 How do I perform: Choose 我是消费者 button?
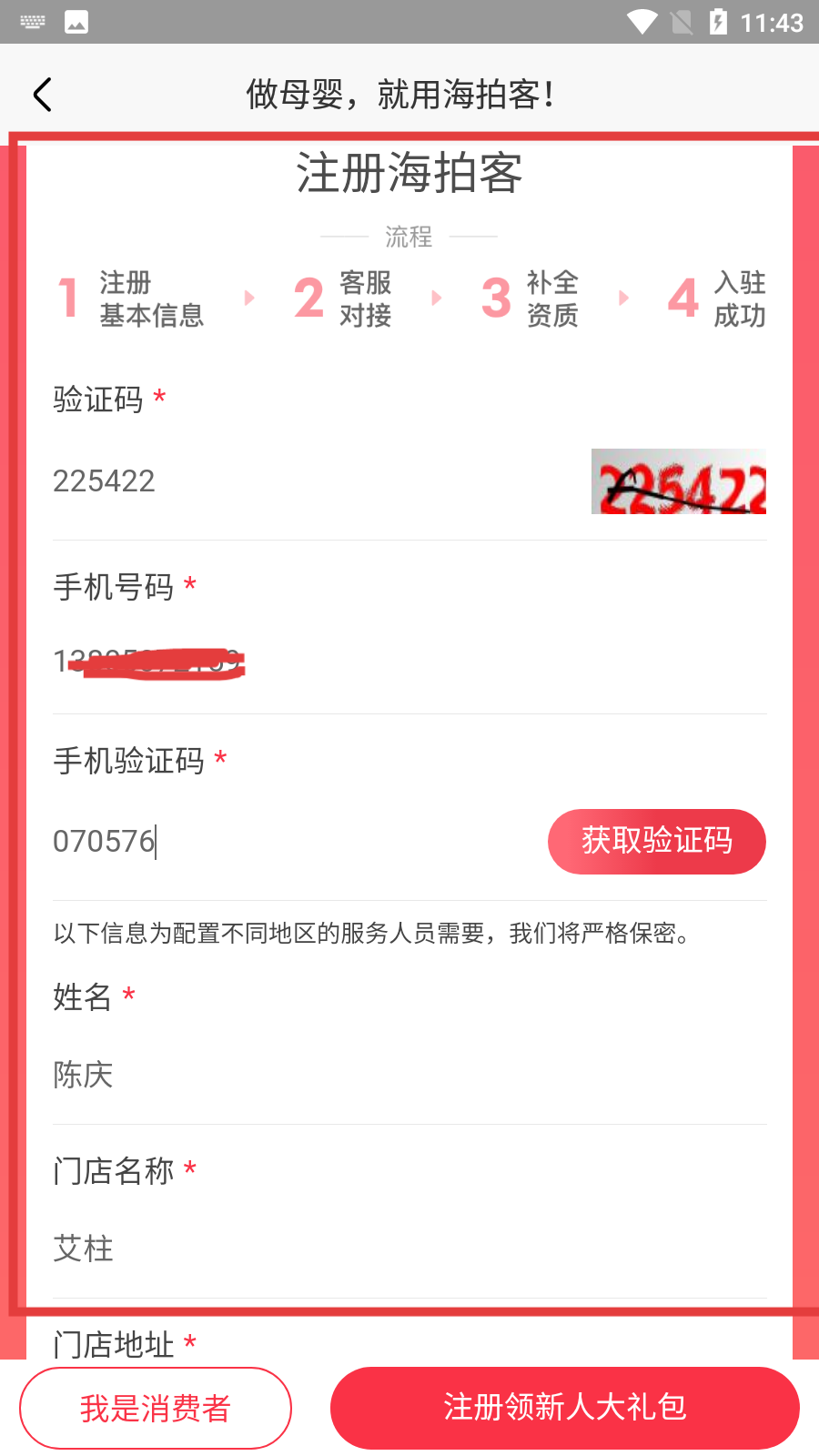tap(156, 1408)
